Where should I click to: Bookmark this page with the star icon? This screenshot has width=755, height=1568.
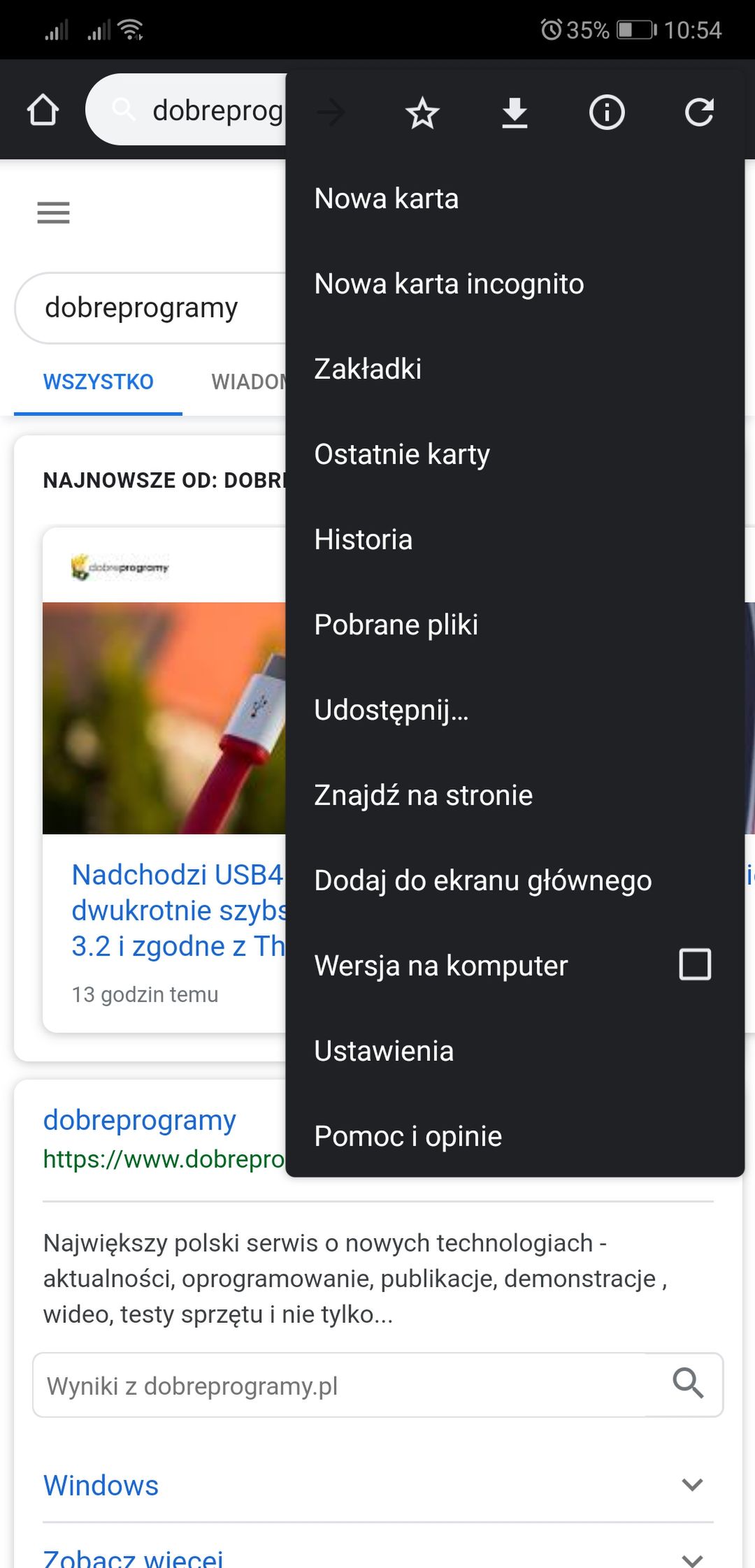(422, 112)
